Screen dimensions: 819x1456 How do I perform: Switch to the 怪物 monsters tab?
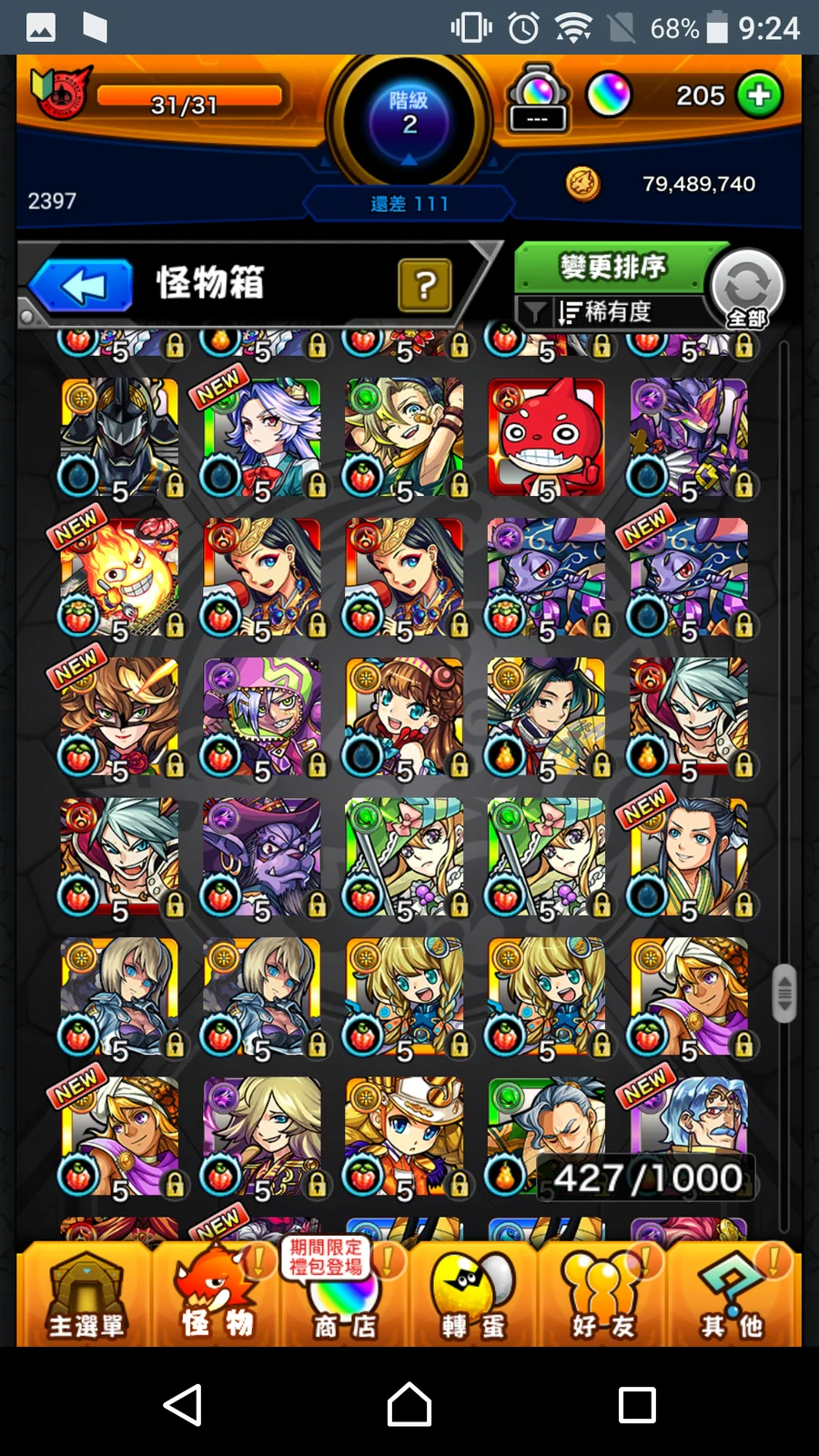point(217,1297)
